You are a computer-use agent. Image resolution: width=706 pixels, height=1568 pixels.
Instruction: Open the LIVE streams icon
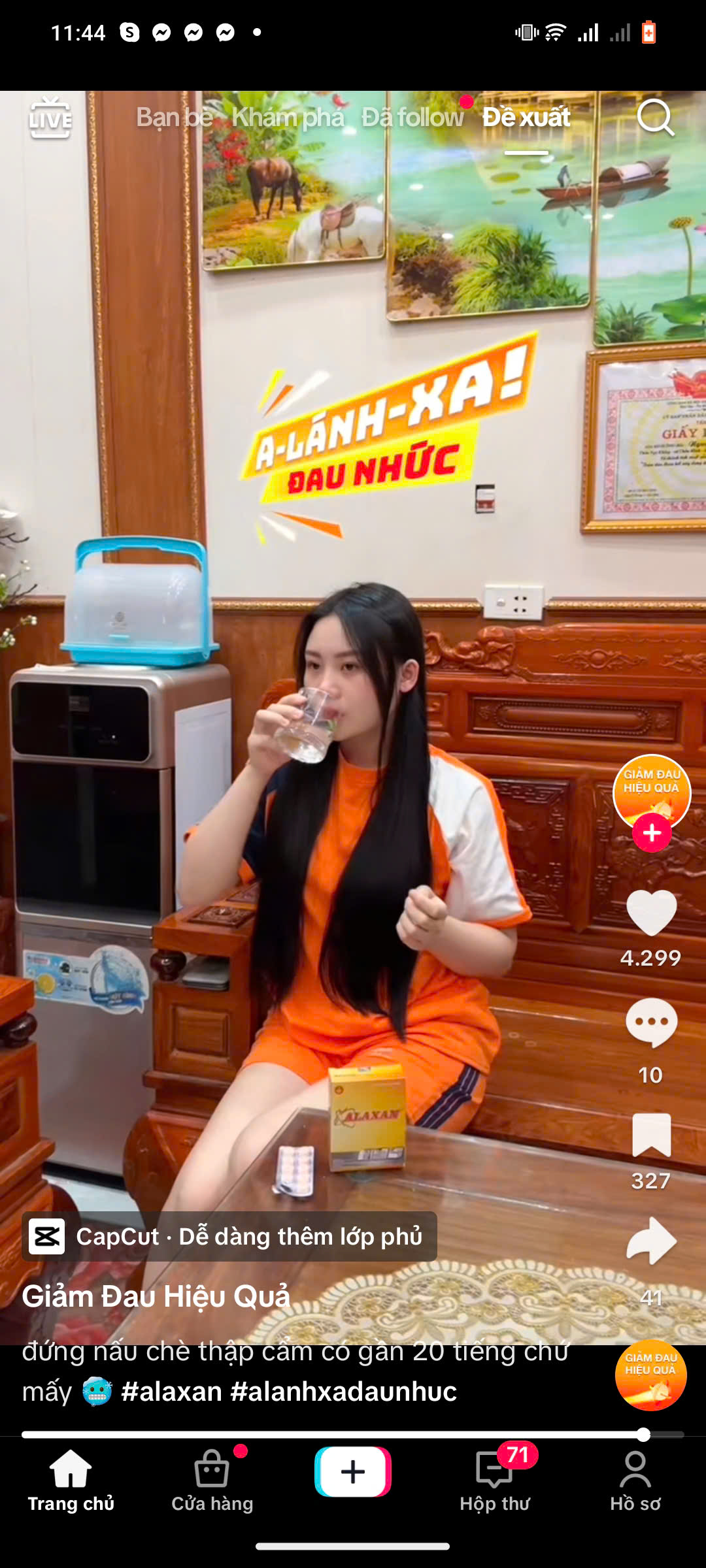50,118
